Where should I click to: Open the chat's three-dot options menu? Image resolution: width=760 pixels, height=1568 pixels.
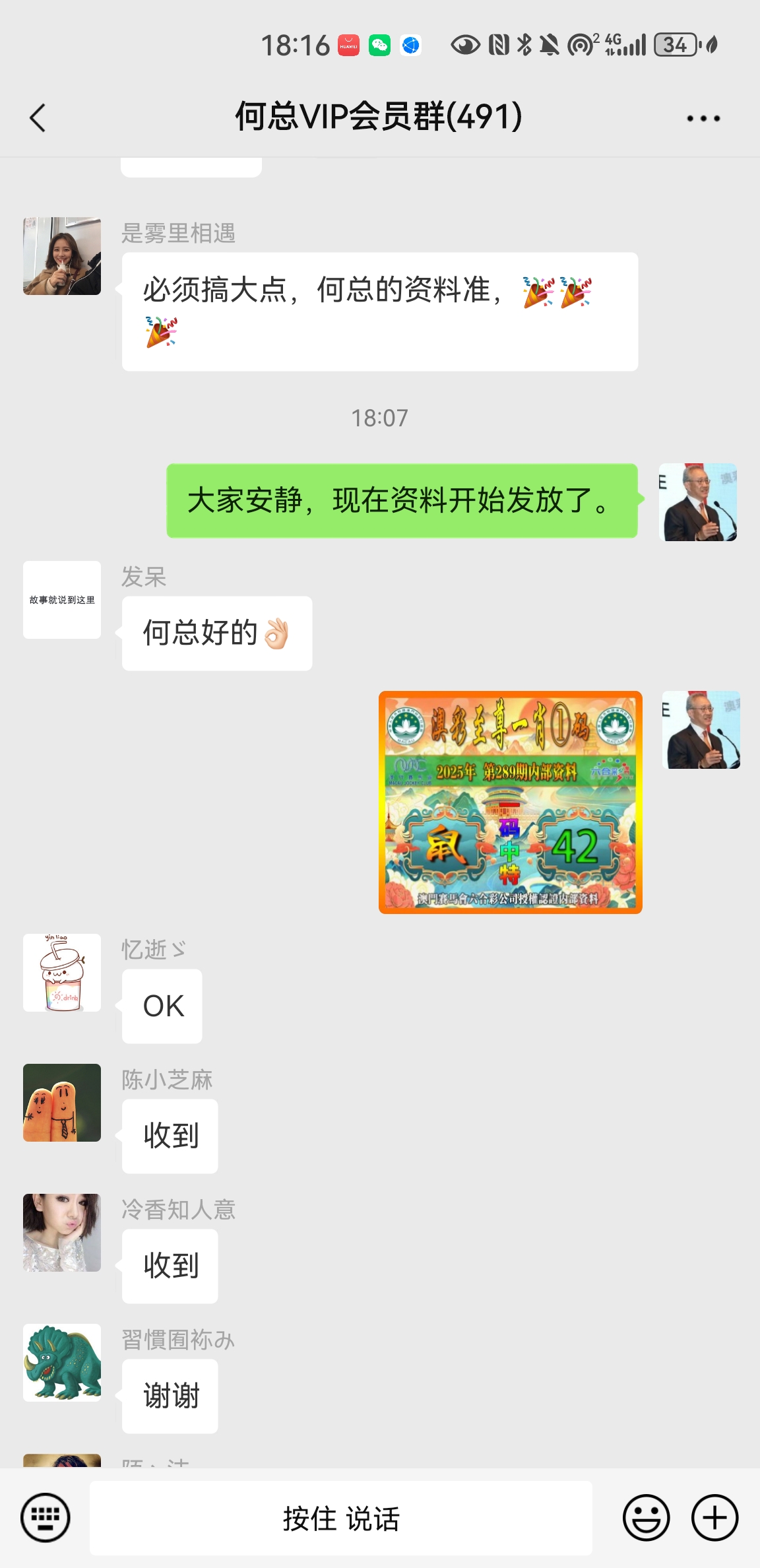703,119
